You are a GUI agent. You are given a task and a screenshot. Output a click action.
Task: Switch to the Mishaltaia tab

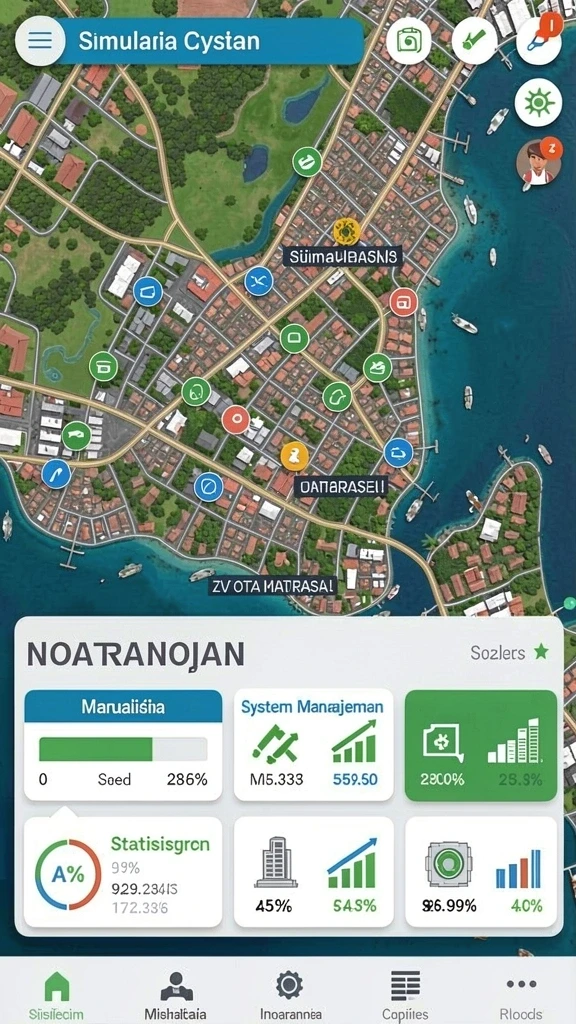click(x=176, y=995)
